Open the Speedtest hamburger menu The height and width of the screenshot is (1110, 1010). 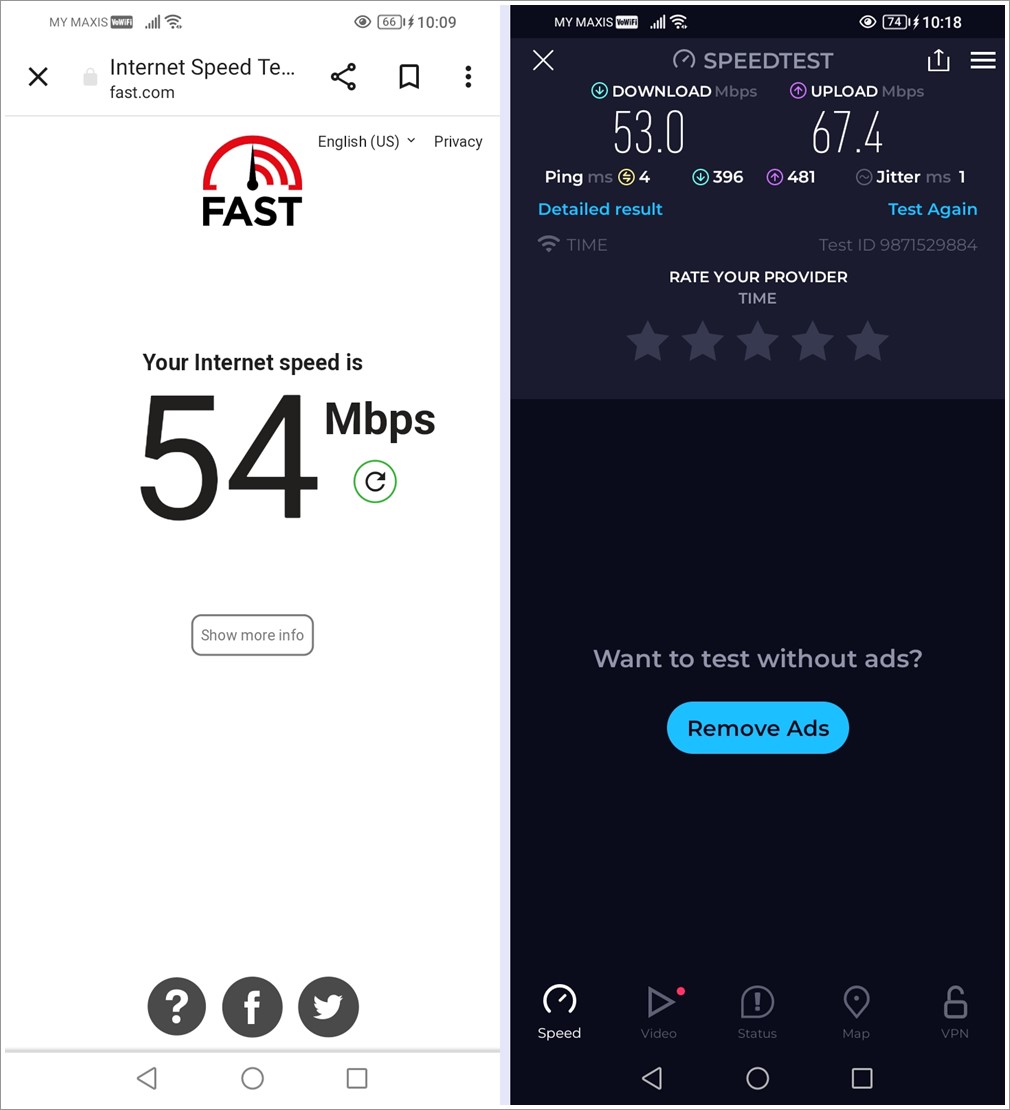point(983,60)
